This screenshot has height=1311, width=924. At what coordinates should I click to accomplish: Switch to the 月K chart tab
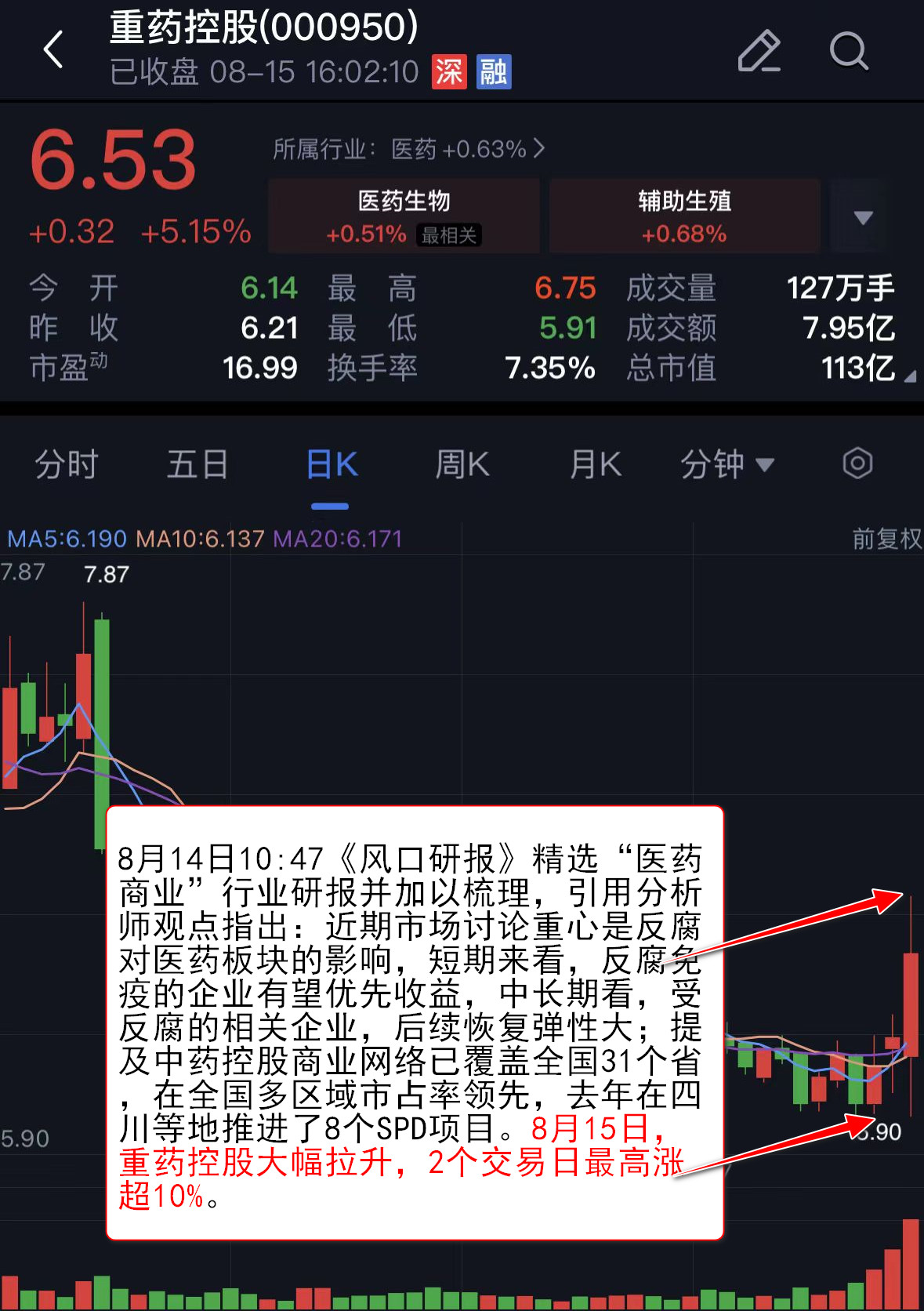595,464
